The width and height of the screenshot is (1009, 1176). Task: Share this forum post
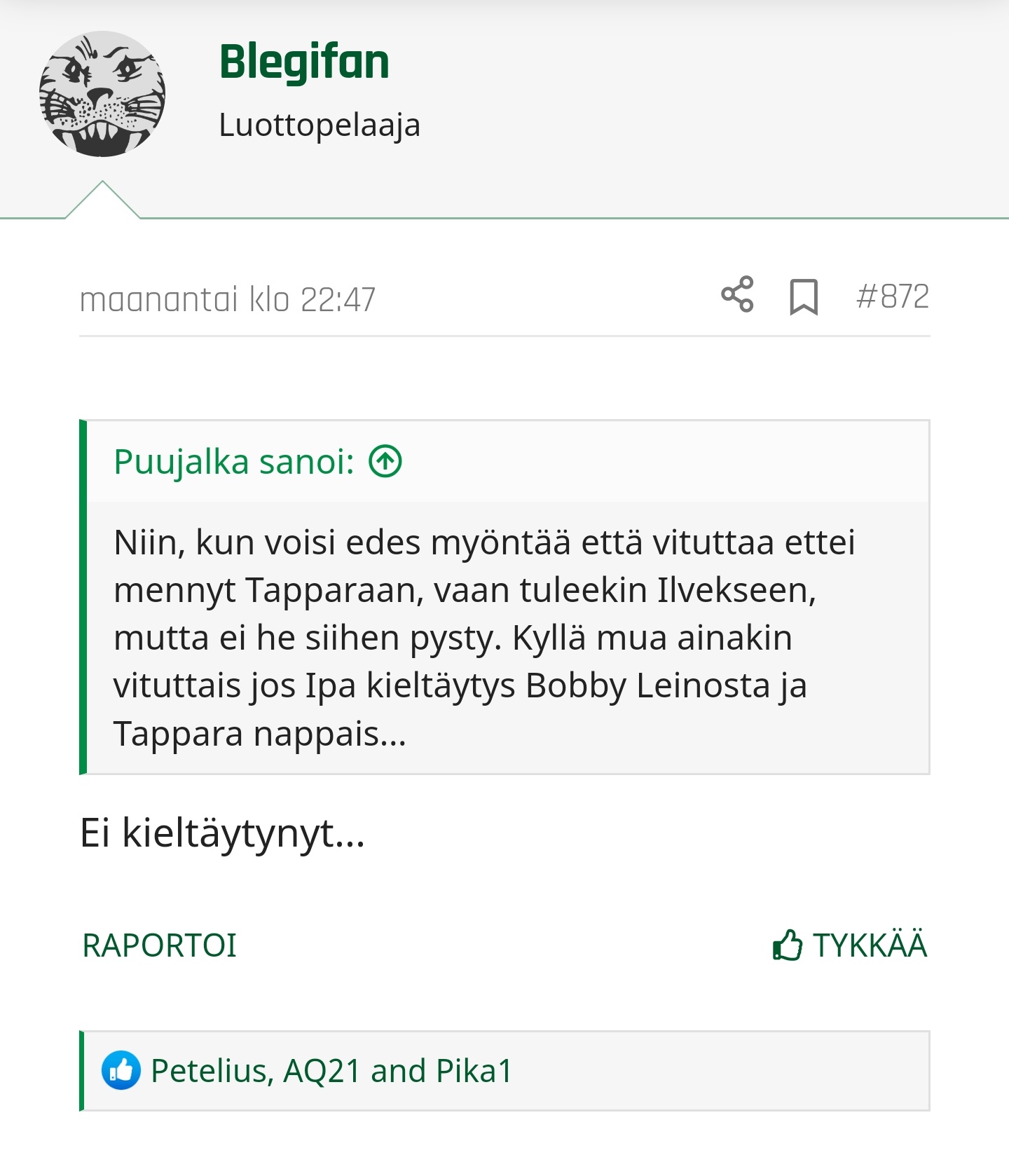(x=737, y=295)
